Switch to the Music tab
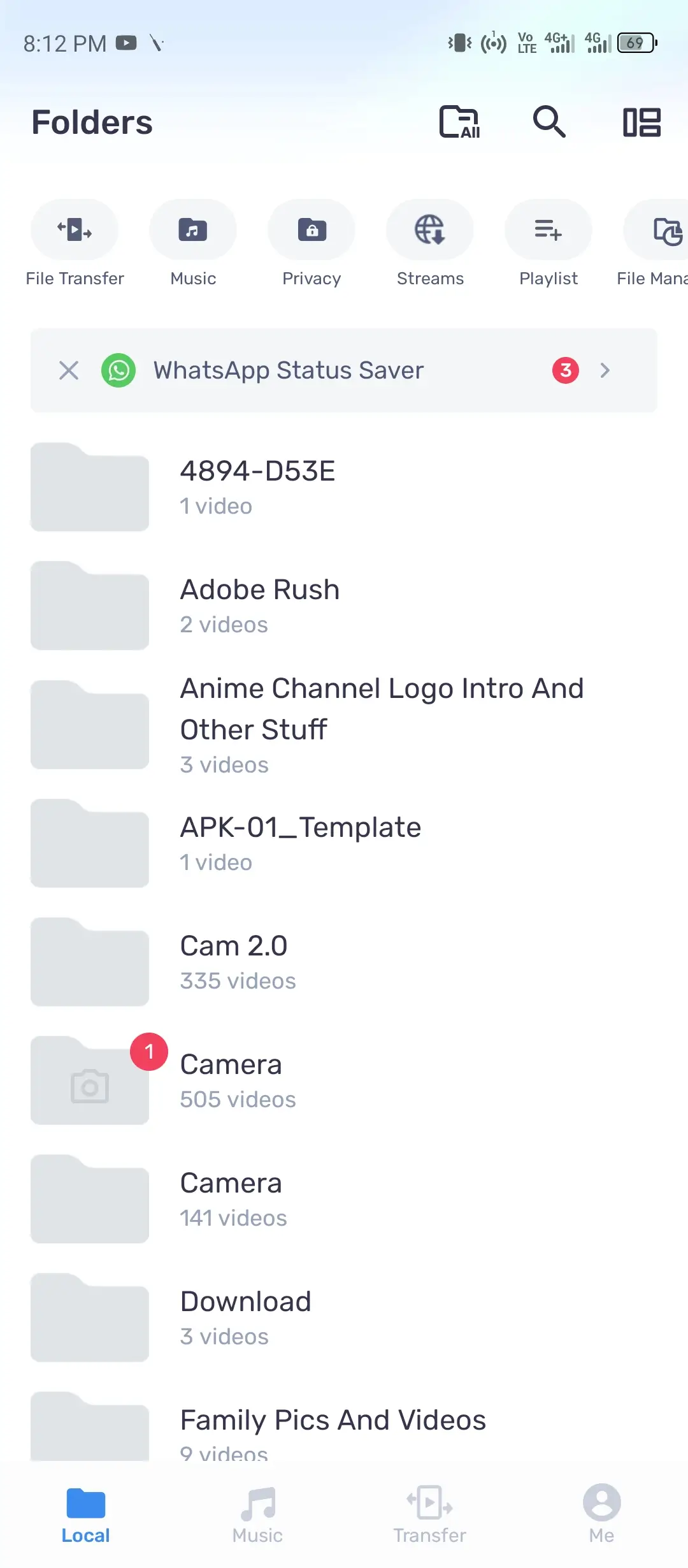The image size is (688, 1568). pyautogui.click(x=257, y=1517)
